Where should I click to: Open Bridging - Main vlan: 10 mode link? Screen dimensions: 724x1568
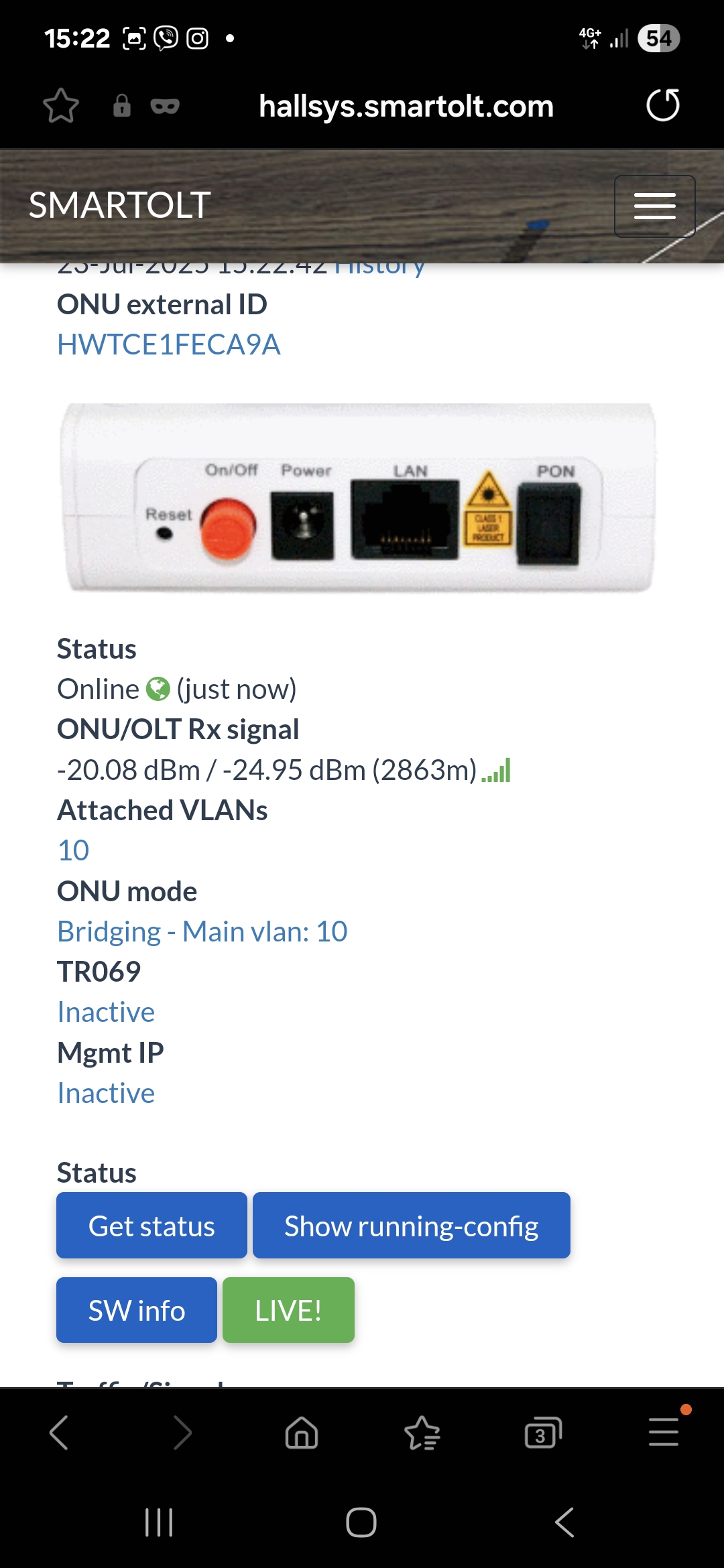pyautogui.click(x=202, y=931)
